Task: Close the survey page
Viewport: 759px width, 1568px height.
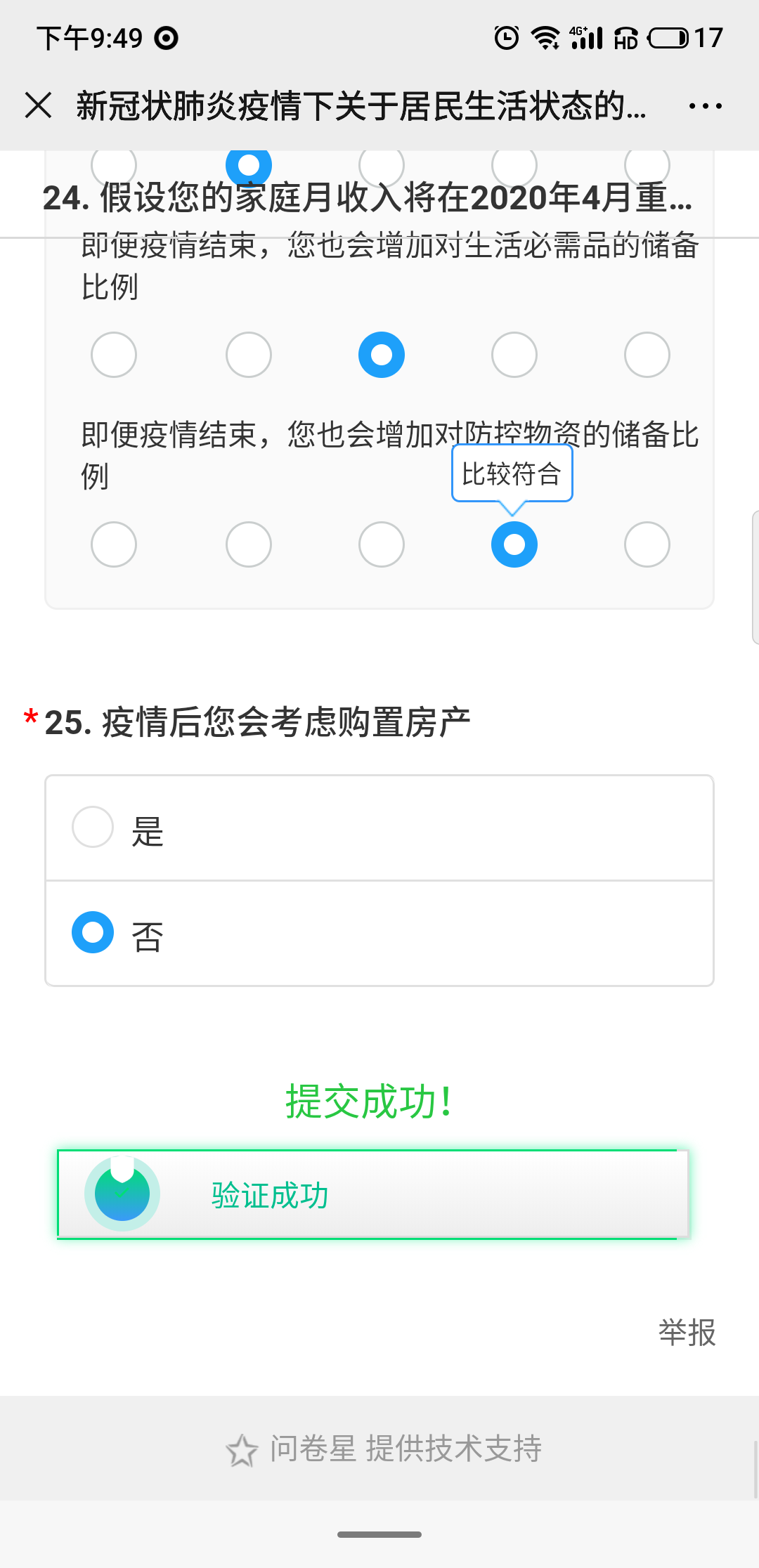Action: [39, 106]
